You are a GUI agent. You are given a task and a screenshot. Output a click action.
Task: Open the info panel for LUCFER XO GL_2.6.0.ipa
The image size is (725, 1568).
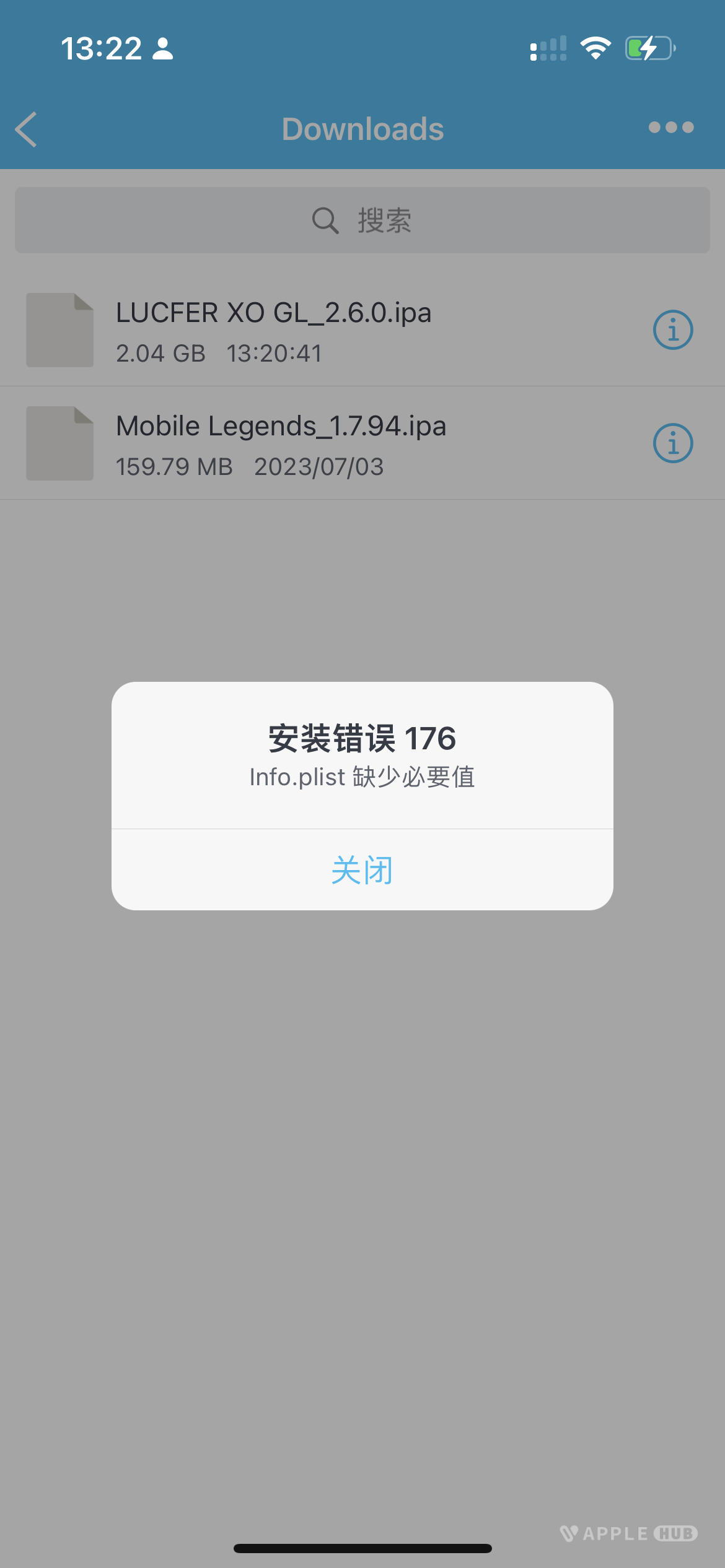coord(673,329)
